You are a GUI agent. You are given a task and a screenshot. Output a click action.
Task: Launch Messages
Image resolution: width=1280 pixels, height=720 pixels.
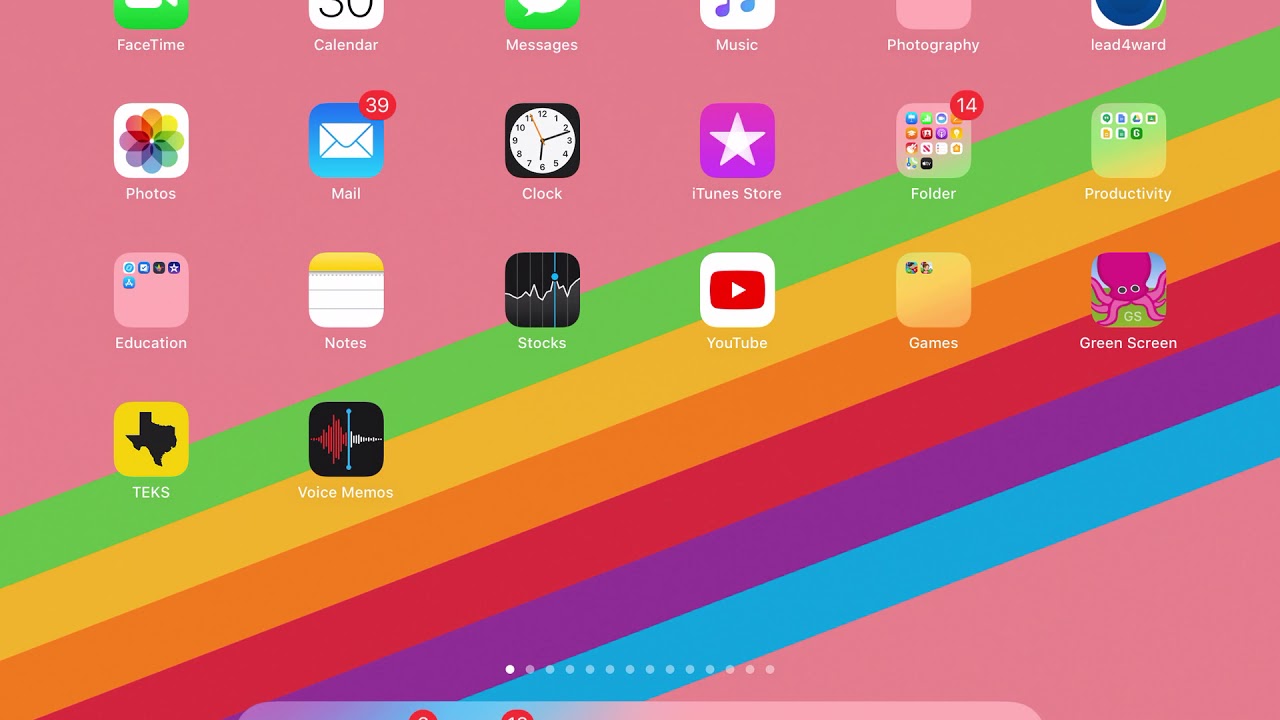(x=542, y=14)
